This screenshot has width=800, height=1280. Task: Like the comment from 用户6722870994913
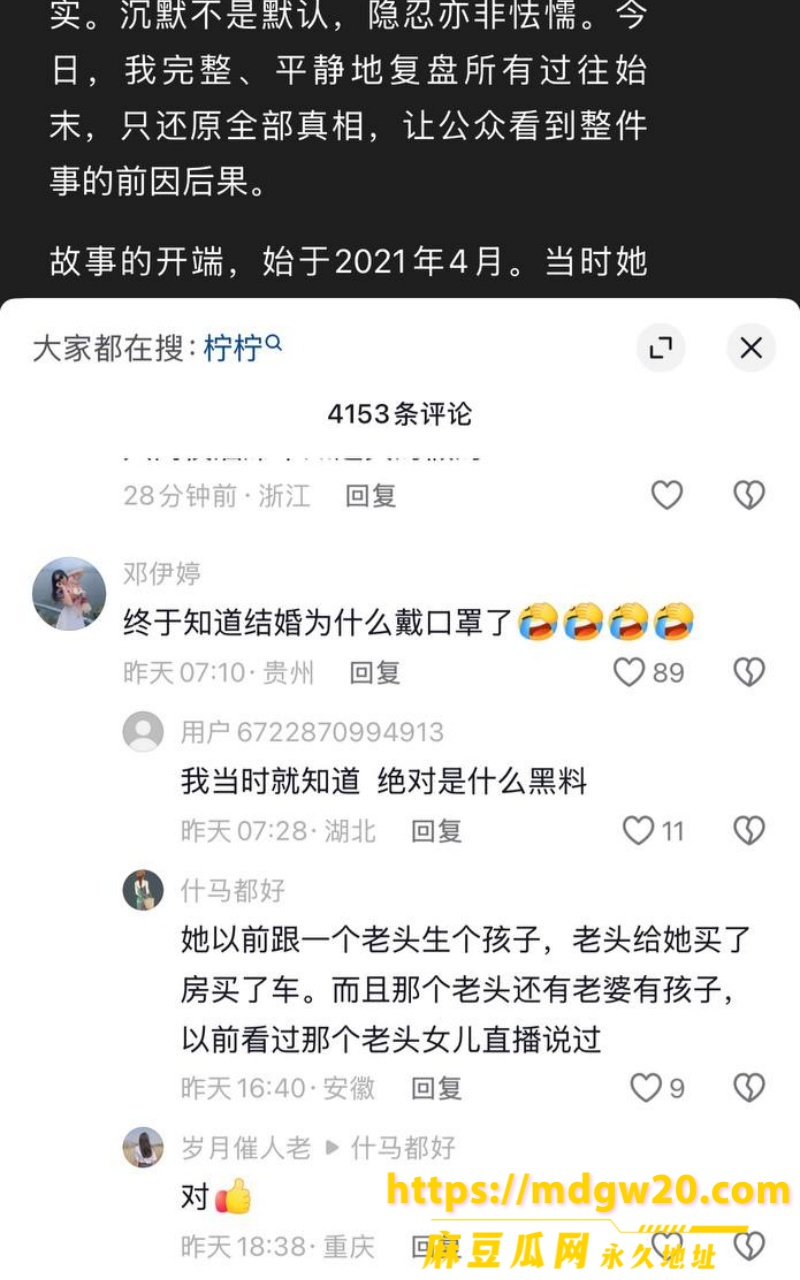pos(638,831)
